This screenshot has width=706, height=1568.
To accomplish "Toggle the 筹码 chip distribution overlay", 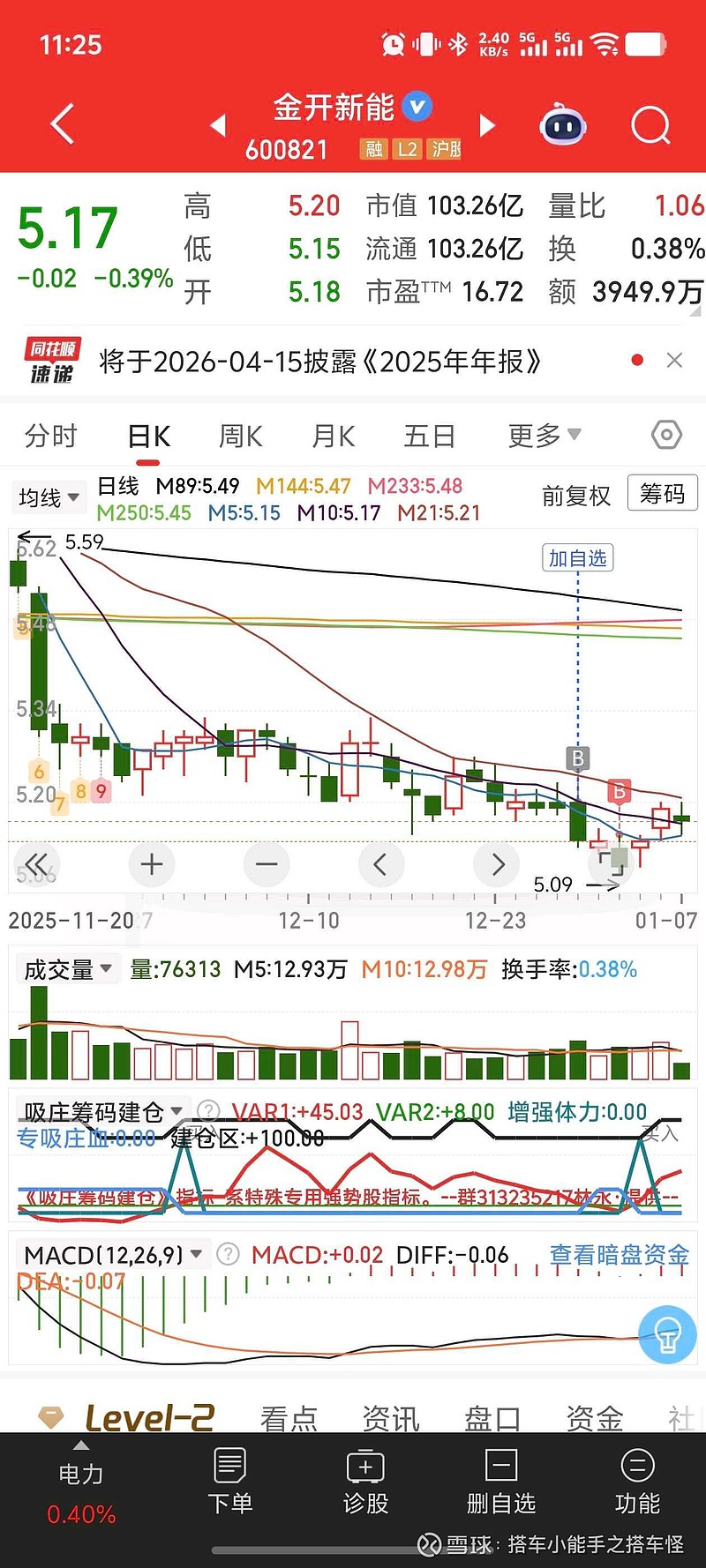I will click(x=662, y=494).
